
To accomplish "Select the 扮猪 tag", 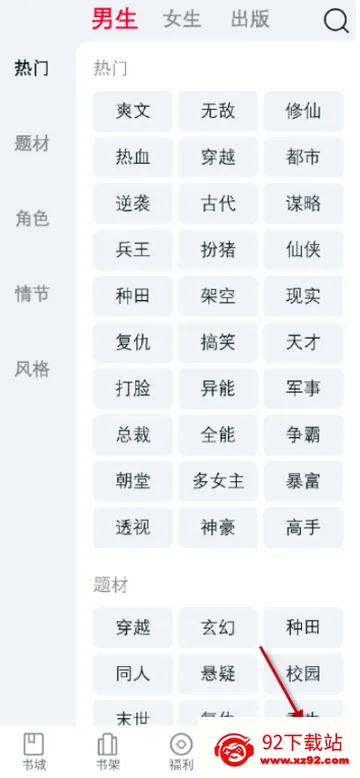I will [x=218, y=250].
